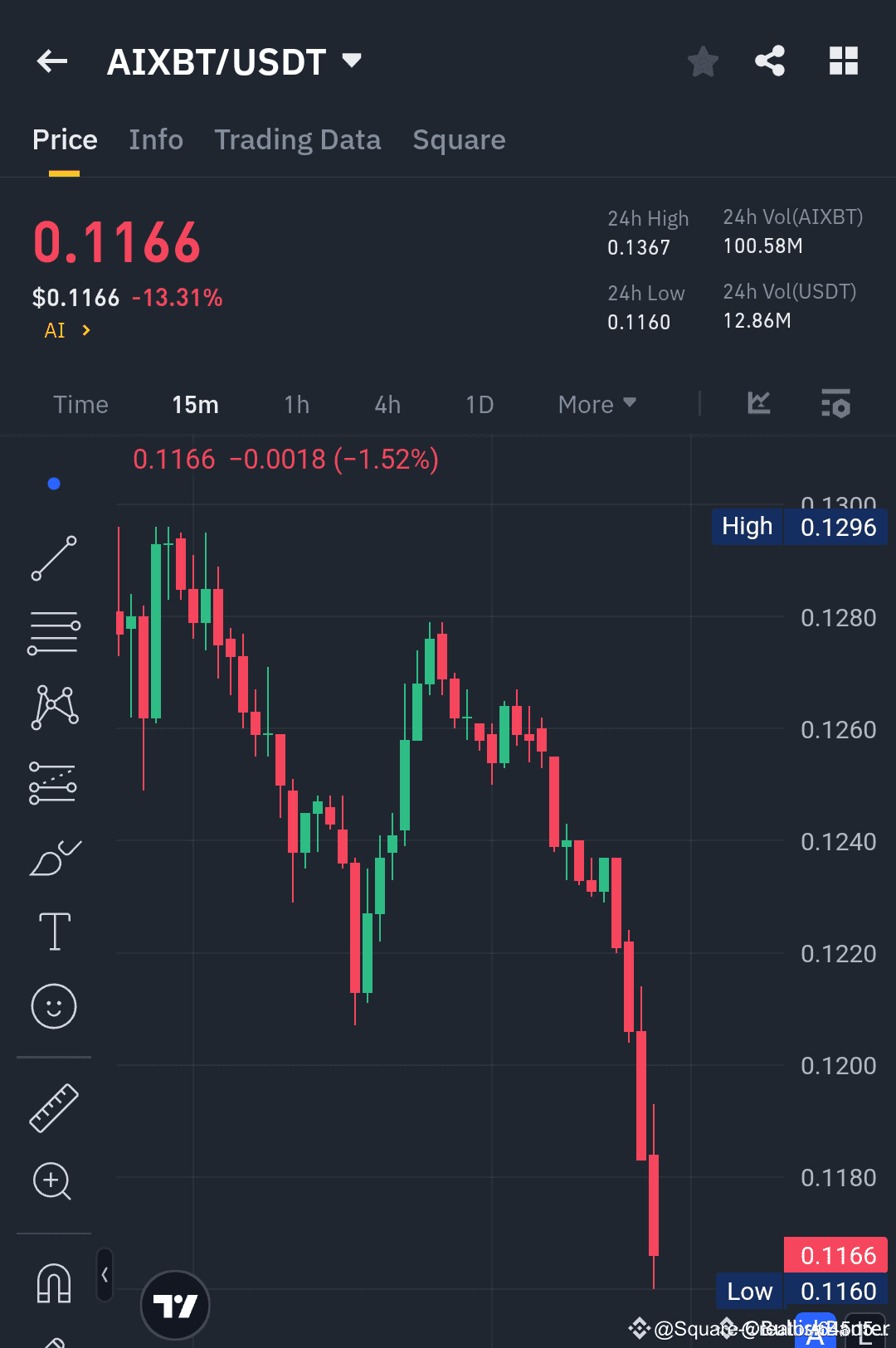
Task: Select the Trend Line drawing tool
Action: pos(53,557)
